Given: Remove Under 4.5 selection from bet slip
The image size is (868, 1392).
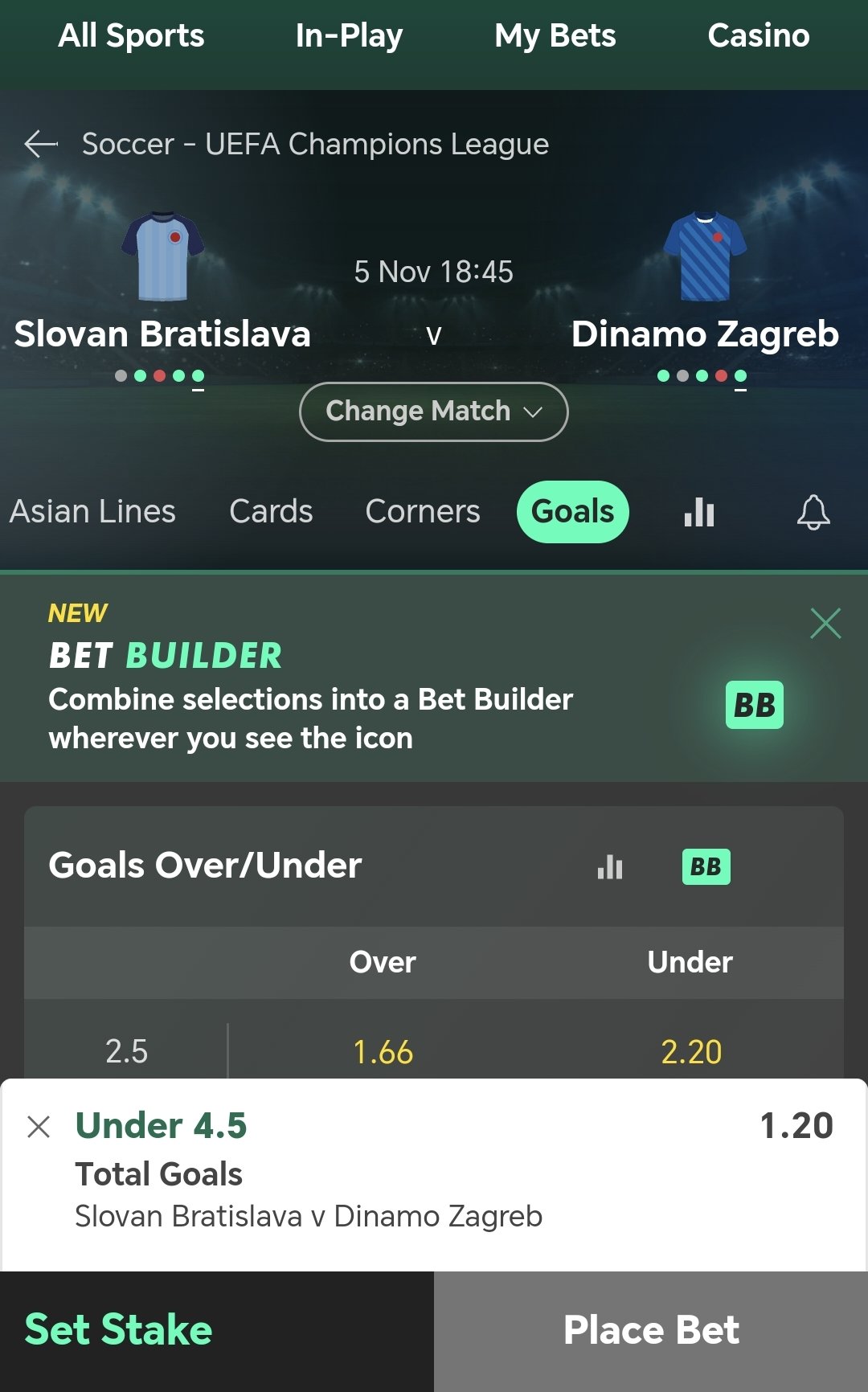Looking at the screenshot, I should [39, 1127].
